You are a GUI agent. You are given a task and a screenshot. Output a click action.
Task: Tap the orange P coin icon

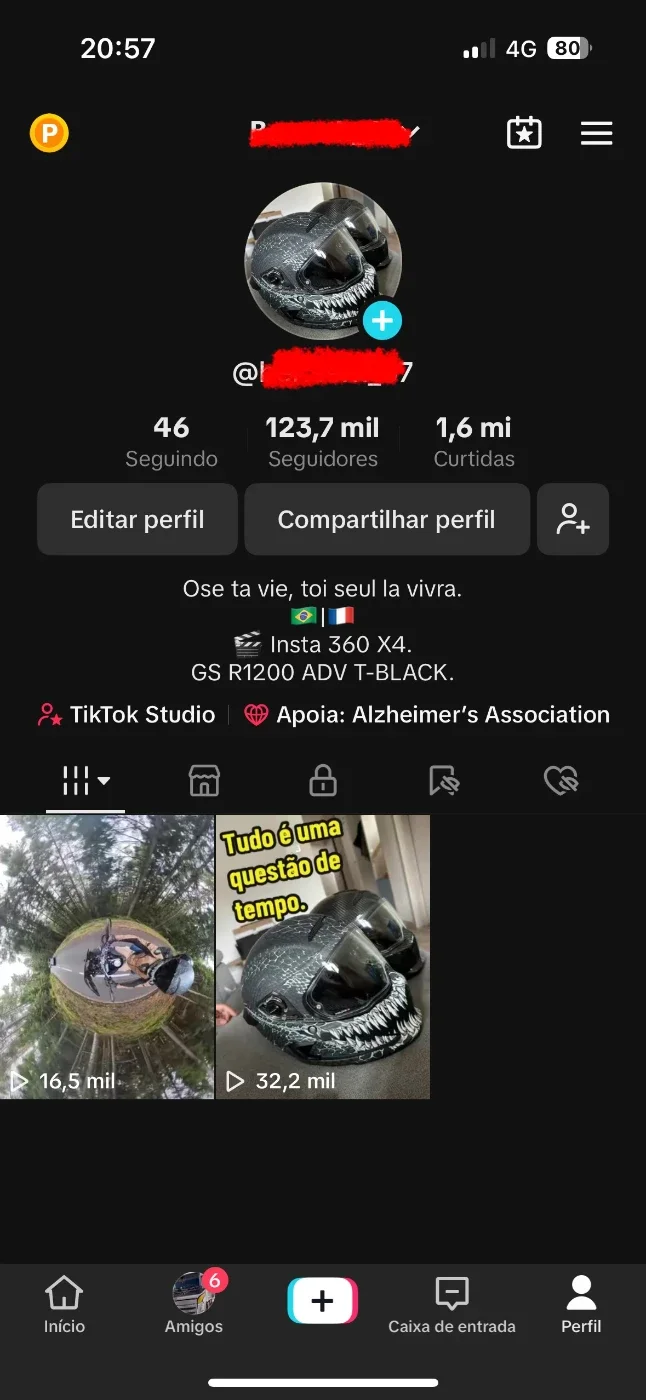click(x=49, y=133)
